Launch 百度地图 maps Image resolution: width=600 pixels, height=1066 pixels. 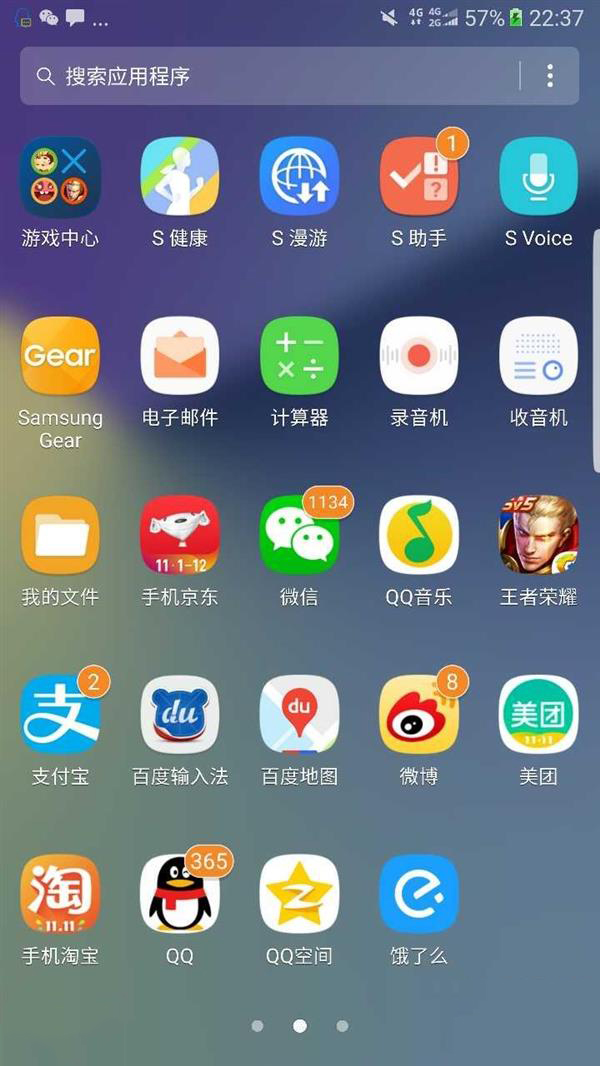(299, 714)
